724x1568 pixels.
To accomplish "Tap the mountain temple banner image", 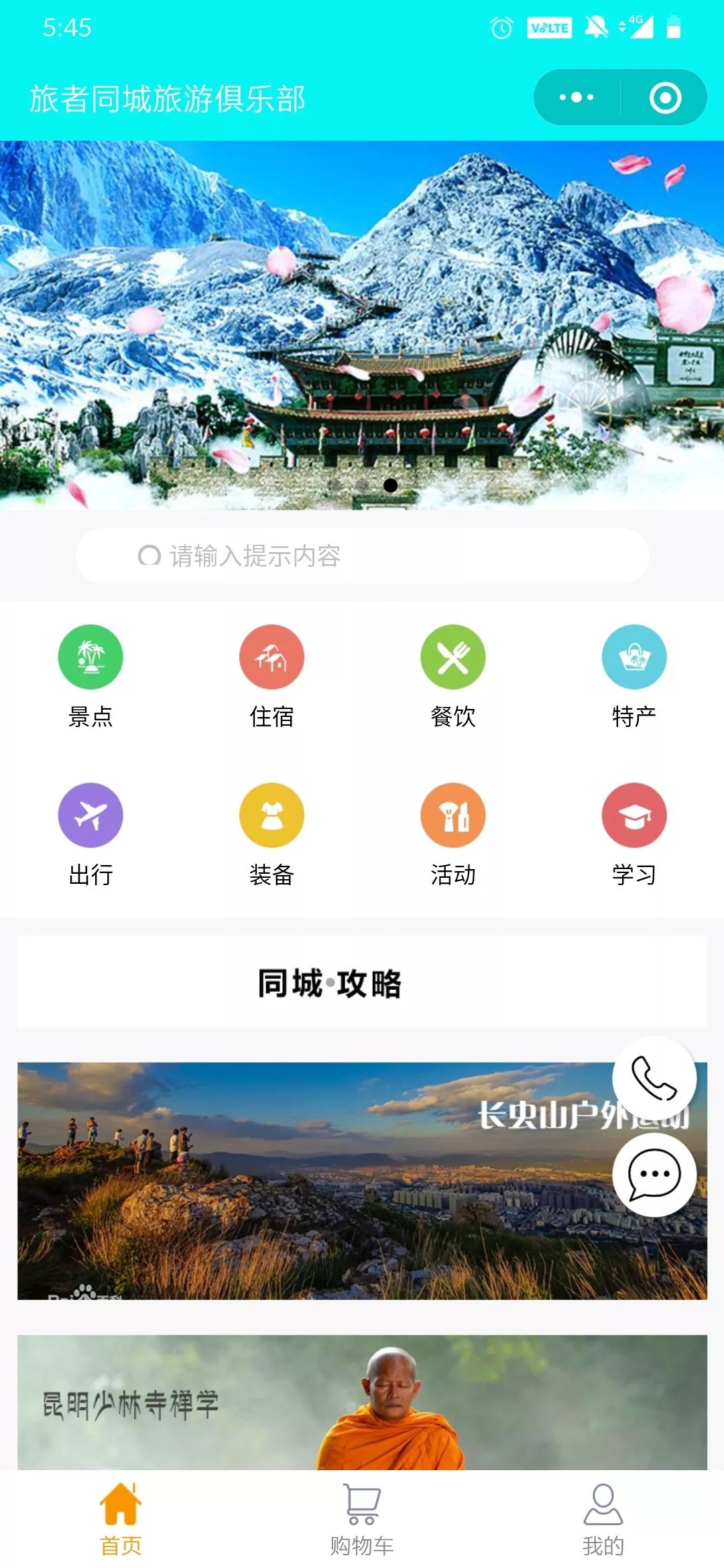I will coord(362,325).
